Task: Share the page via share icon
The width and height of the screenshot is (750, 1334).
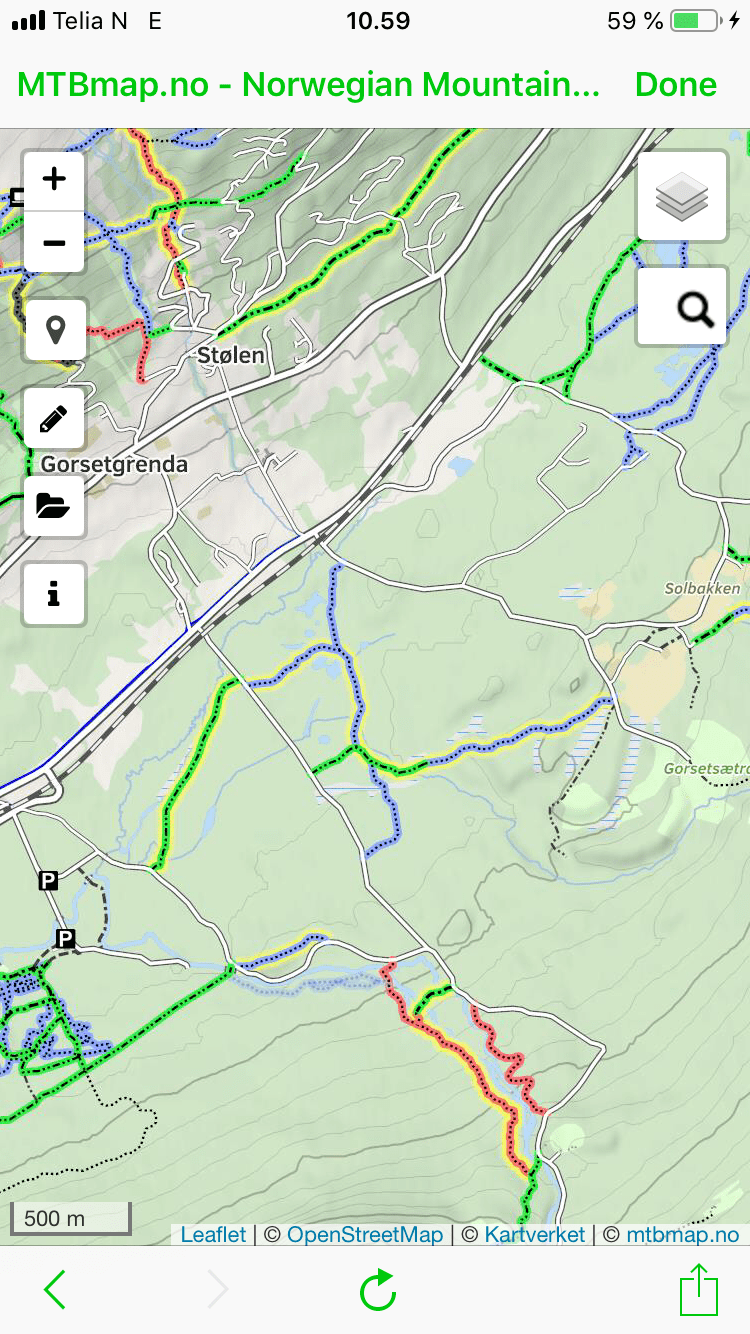Action: 698,1290
